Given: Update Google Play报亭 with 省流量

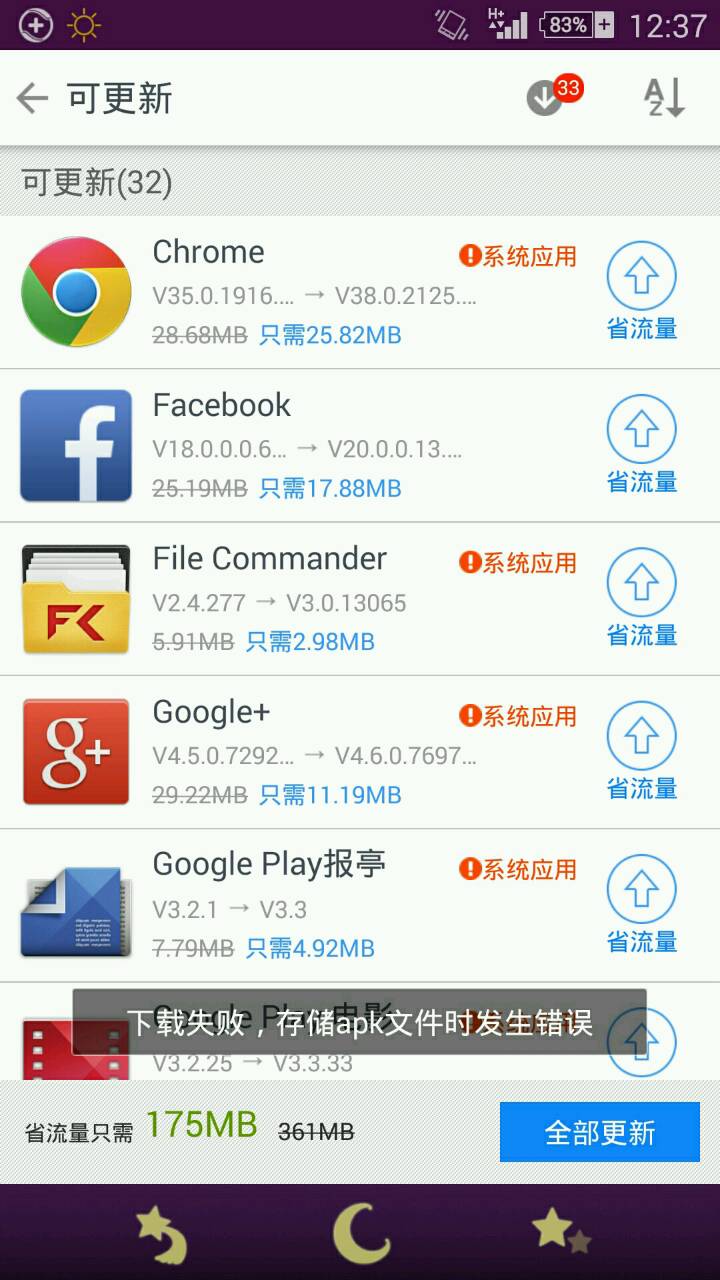Looking at the screenshot, I should (641, 902).
